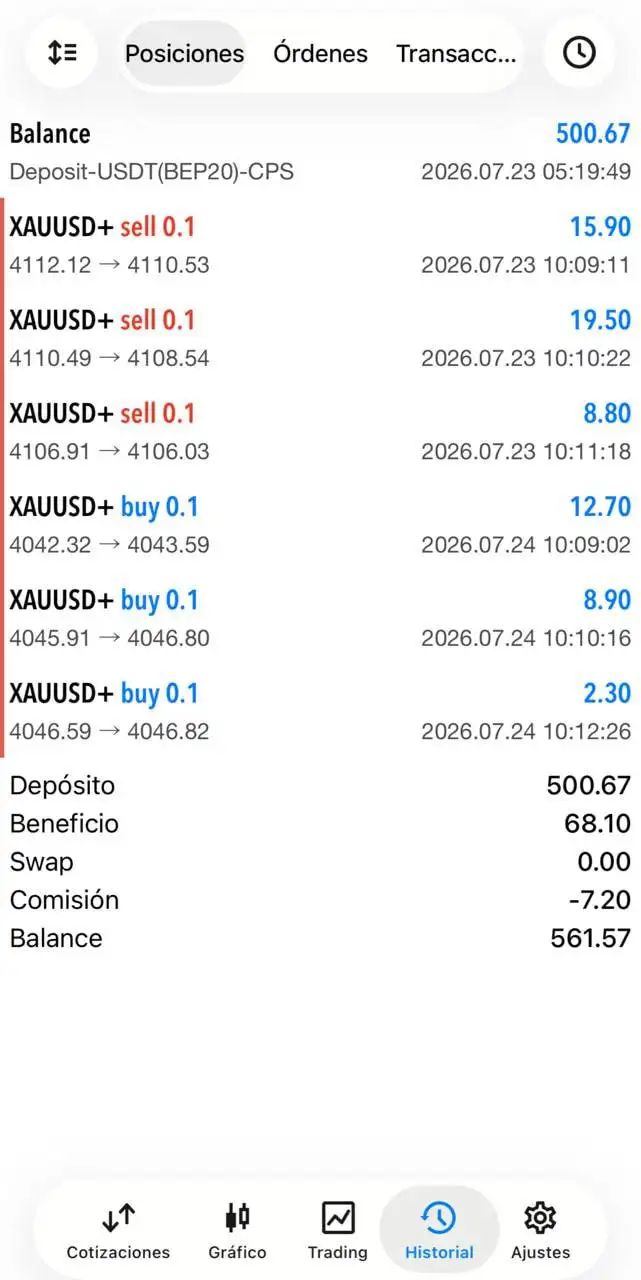Switch to the Trading tab
Image resolution: width=641 pixels, height=1280 pixels.
click(x=338, y=1230)
